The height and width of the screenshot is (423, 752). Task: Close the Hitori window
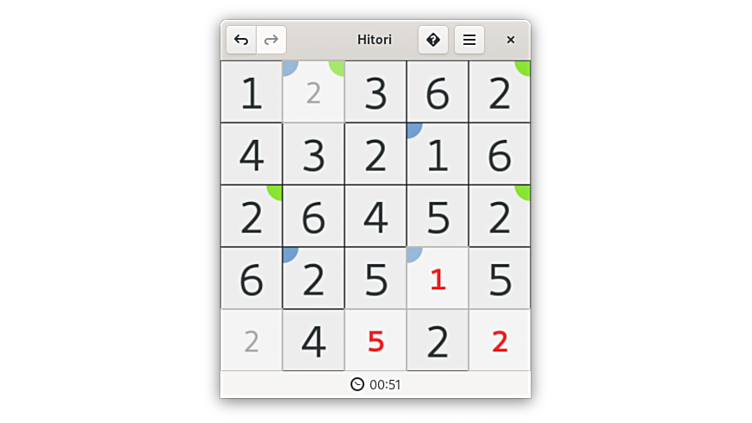[510, 40]
